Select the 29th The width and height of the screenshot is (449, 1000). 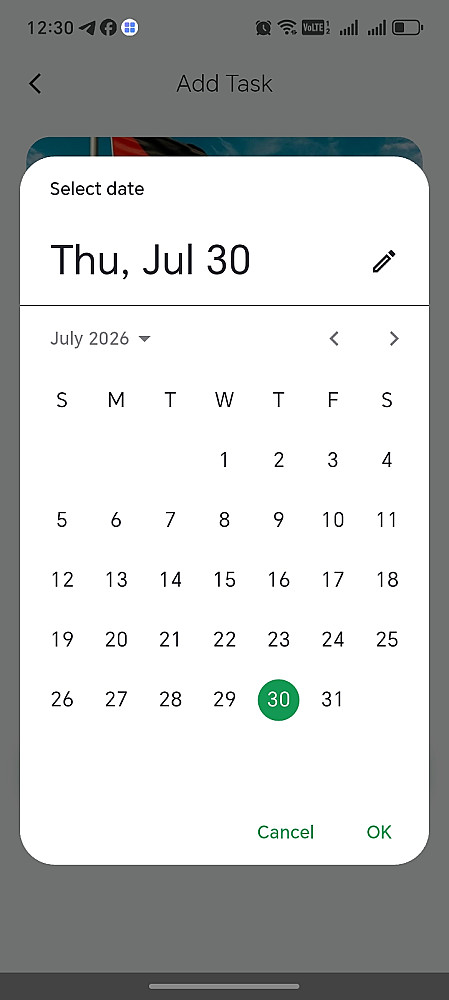[x=224, y=700]
